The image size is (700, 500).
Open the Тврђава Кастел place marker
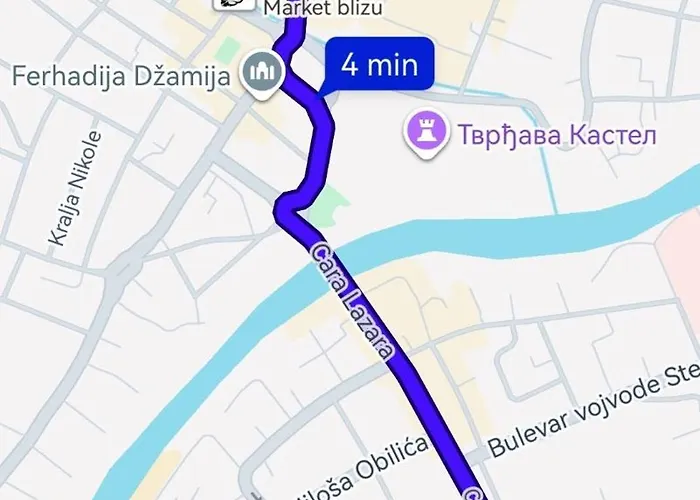(420, 130)
